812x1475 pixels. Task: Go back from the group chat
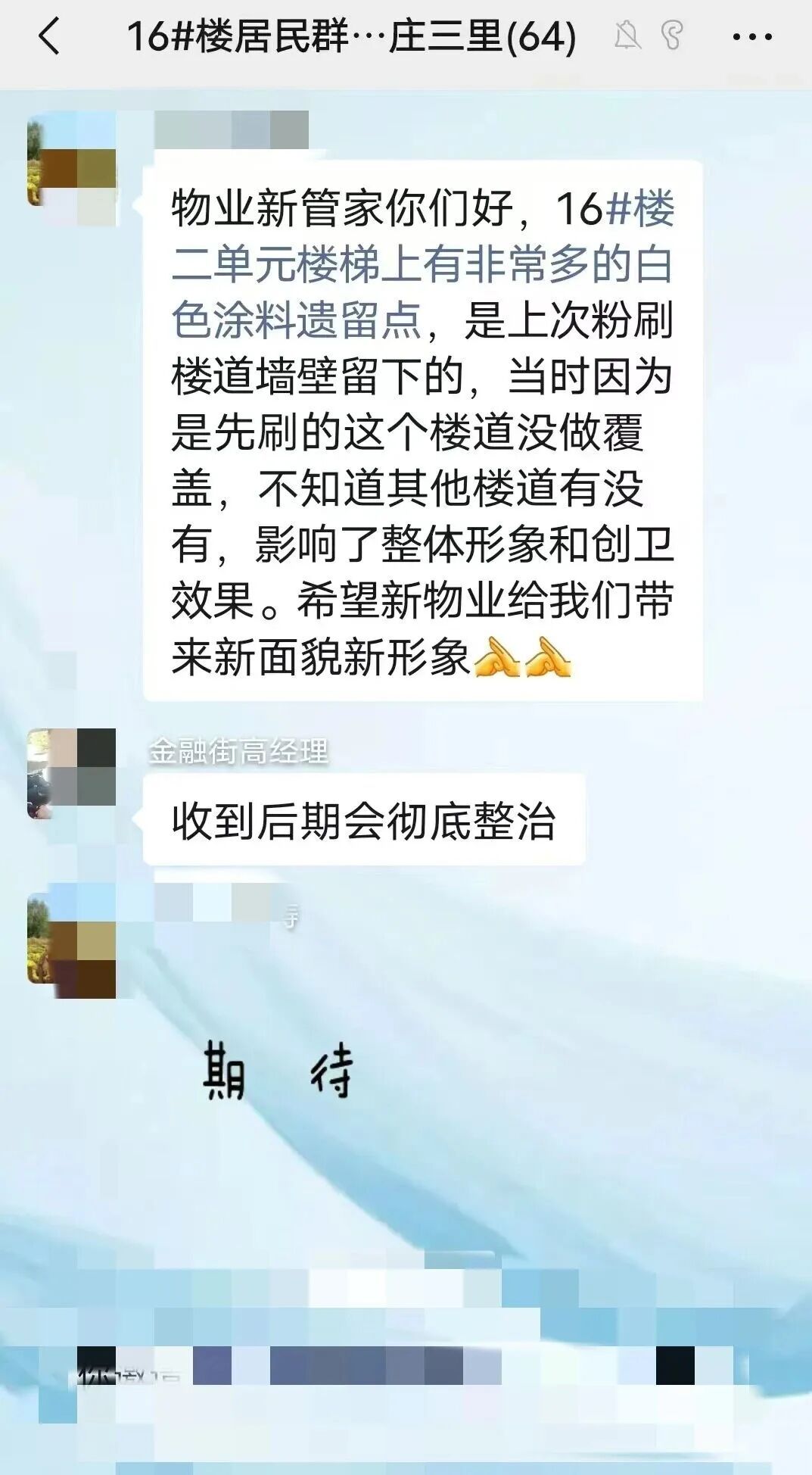(48, 36)
